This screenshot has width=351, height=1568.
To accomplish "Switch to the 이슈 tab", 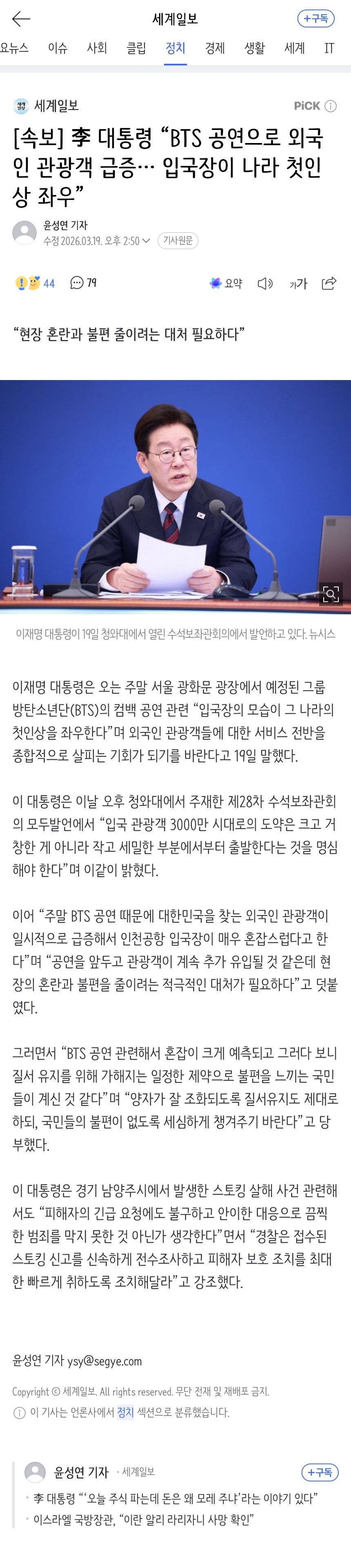I will coord(58,48).
